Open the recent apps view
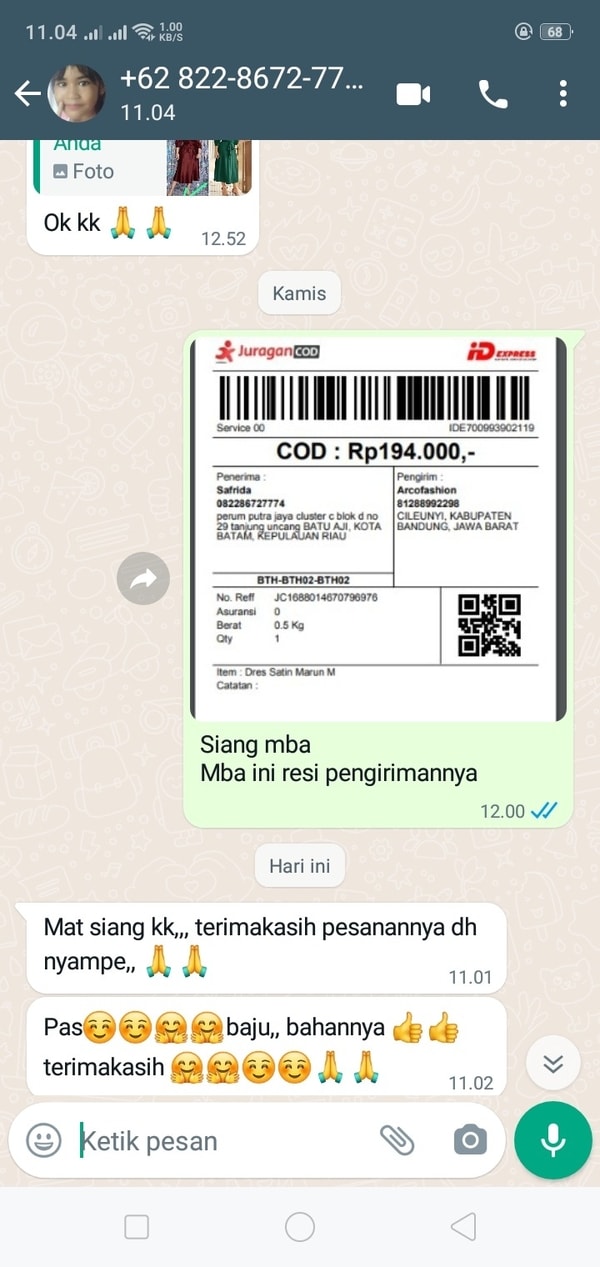The width and height of the screenshot is (600, 1267). [x=137, y=1227]
